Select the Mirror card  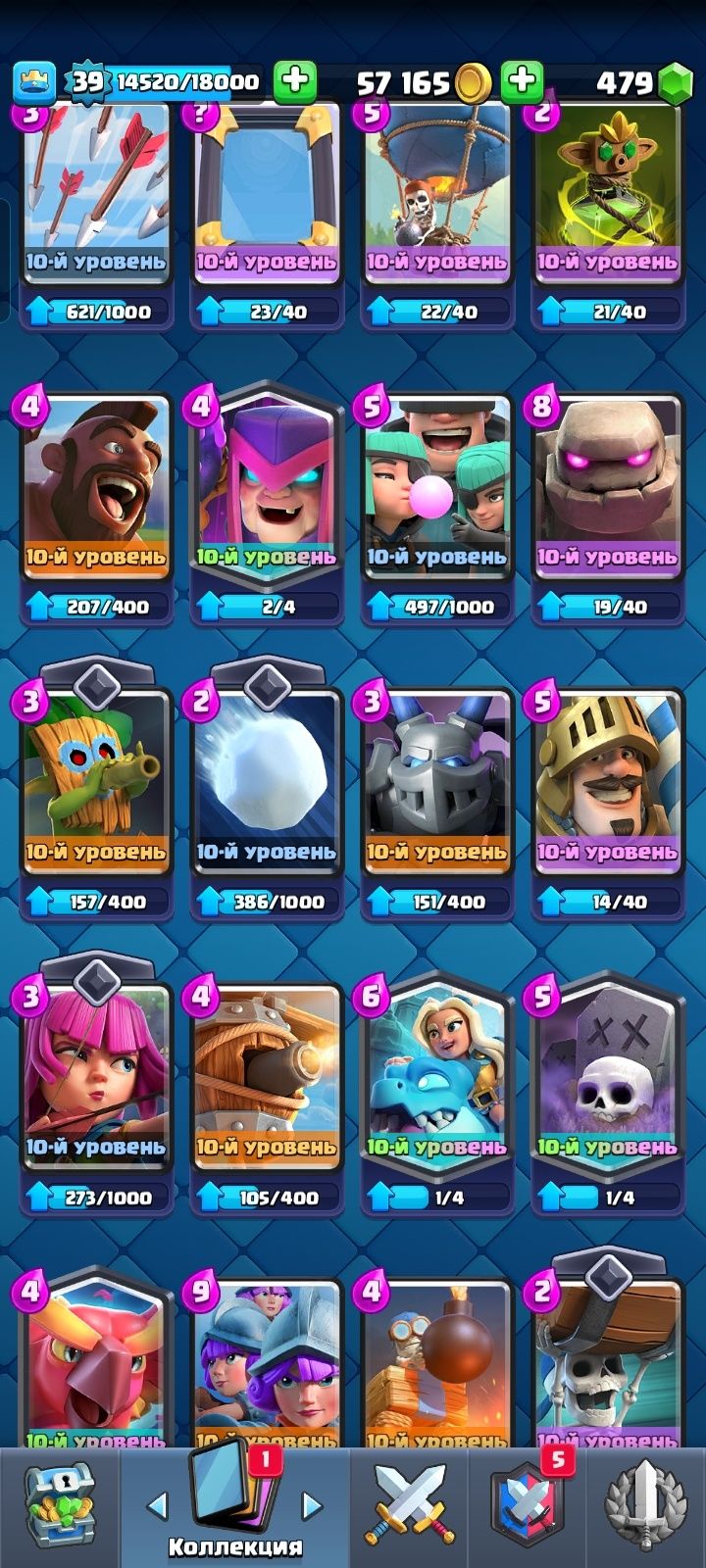(x=267, y=196)
